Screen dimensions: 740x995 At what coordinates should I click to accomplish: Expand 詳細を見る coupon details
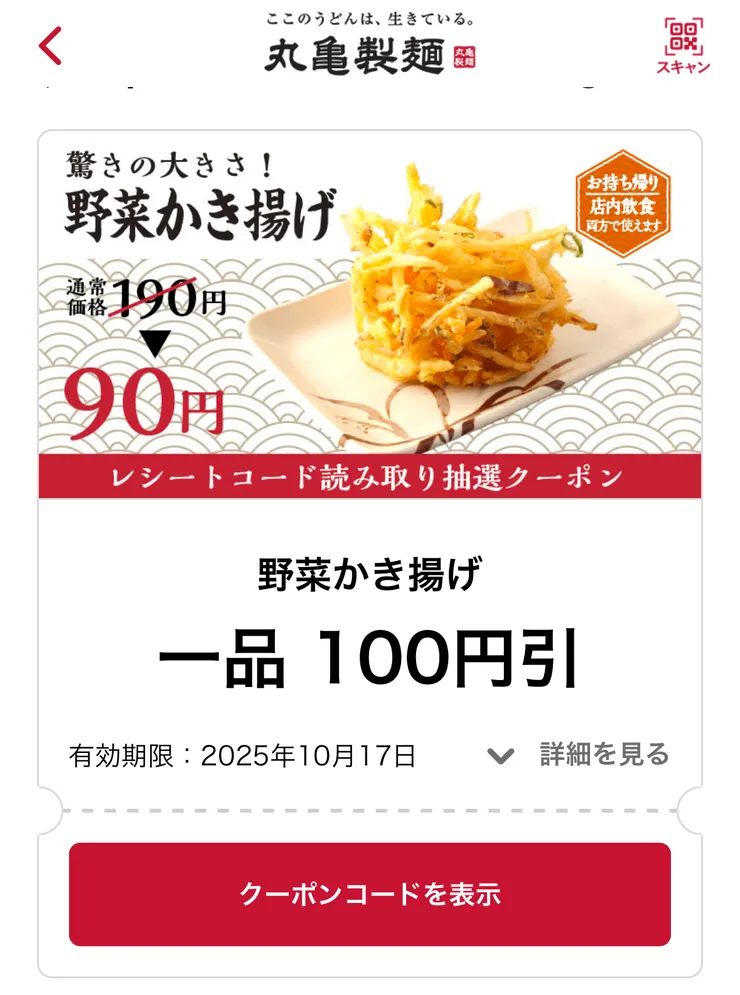pyautogui.click(x=580, y=755)
